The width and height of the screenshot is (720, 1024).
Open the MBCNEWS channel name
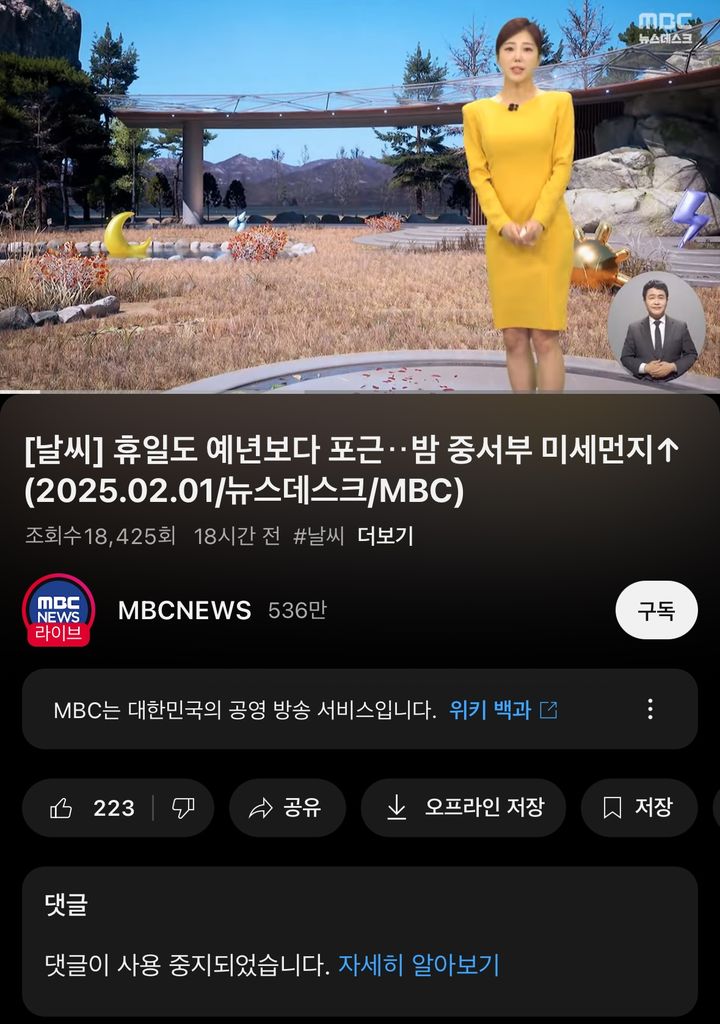[x=184, y=610]
